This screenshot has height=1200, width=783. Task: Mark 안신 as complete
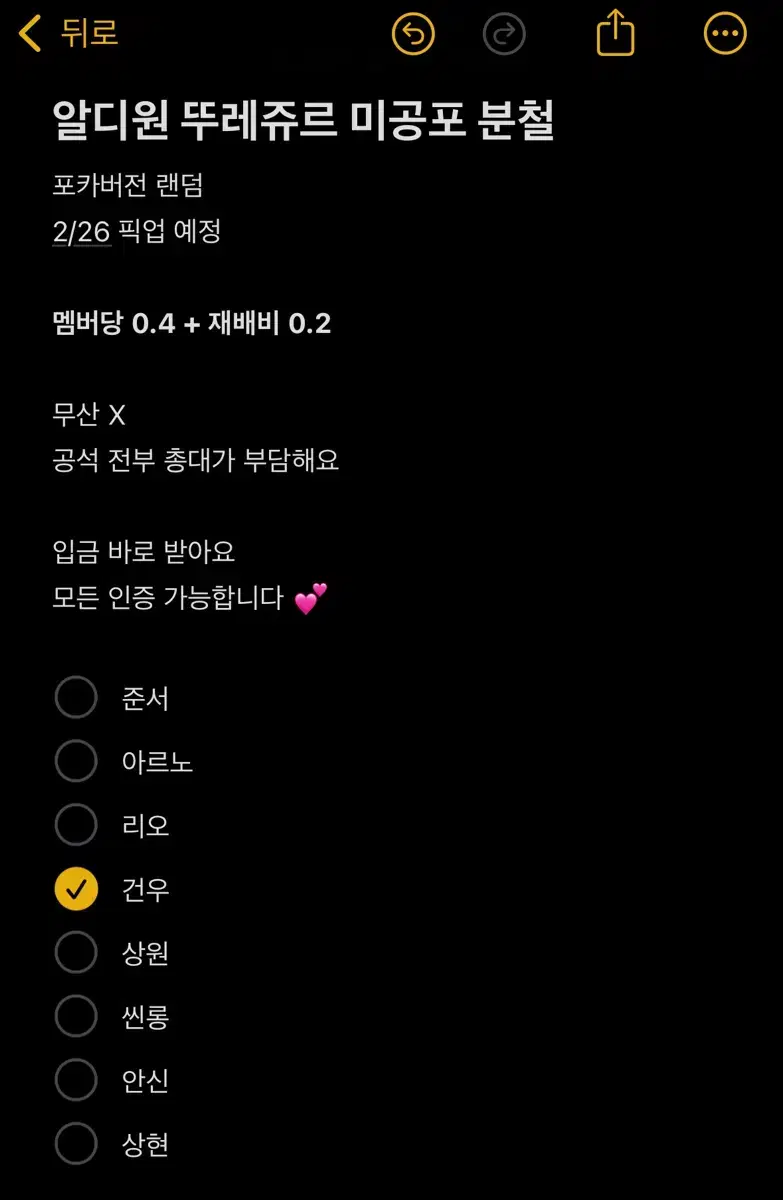[76, 1080]
